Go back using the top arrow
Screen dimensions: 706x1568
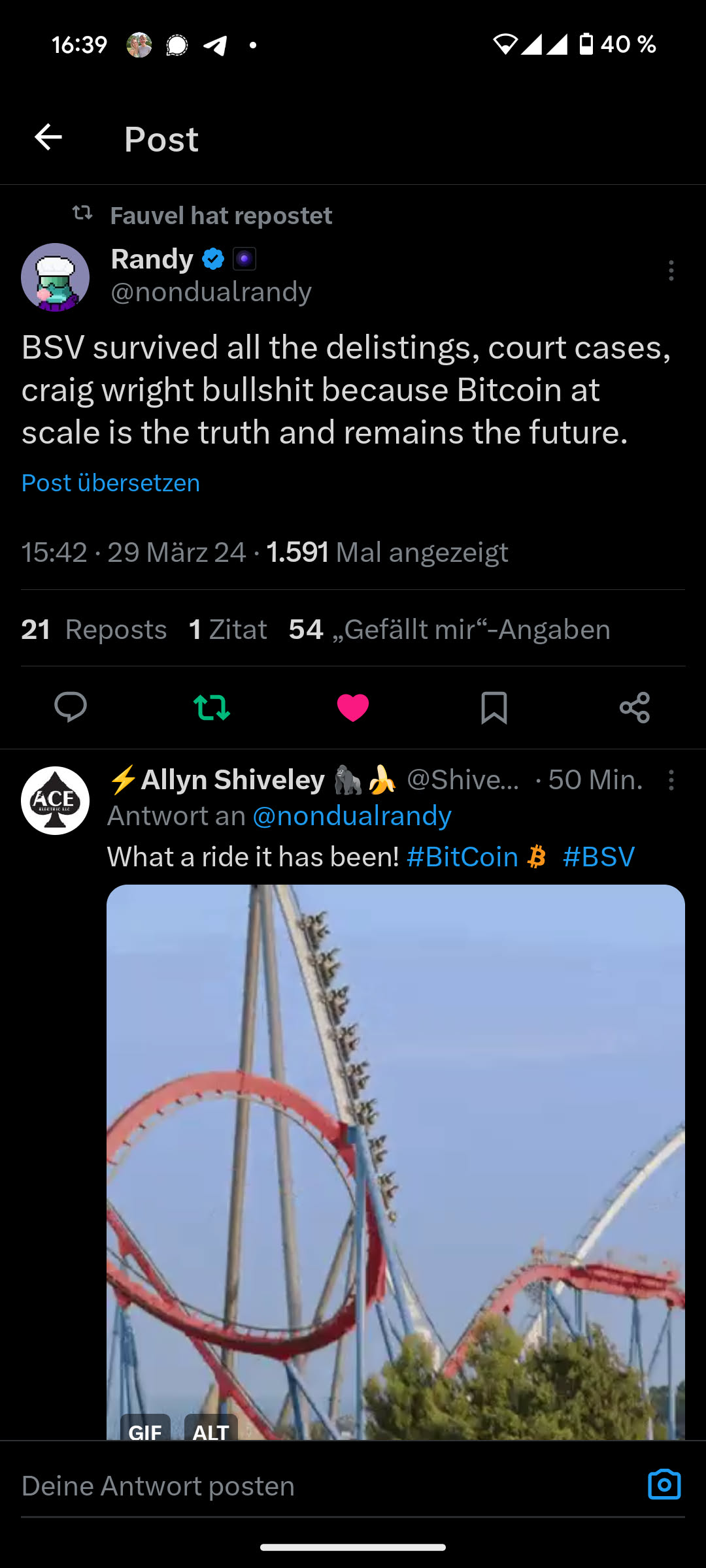[x=48, y=138]
